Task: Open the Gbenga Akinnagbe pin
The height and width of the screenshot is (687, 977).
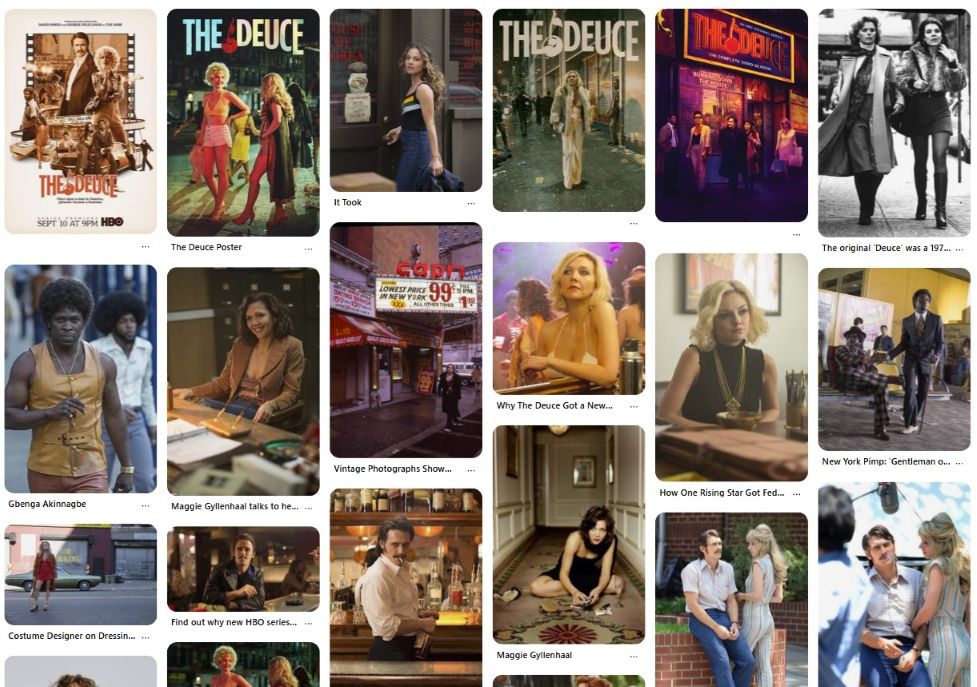Action: pos(80,378)
